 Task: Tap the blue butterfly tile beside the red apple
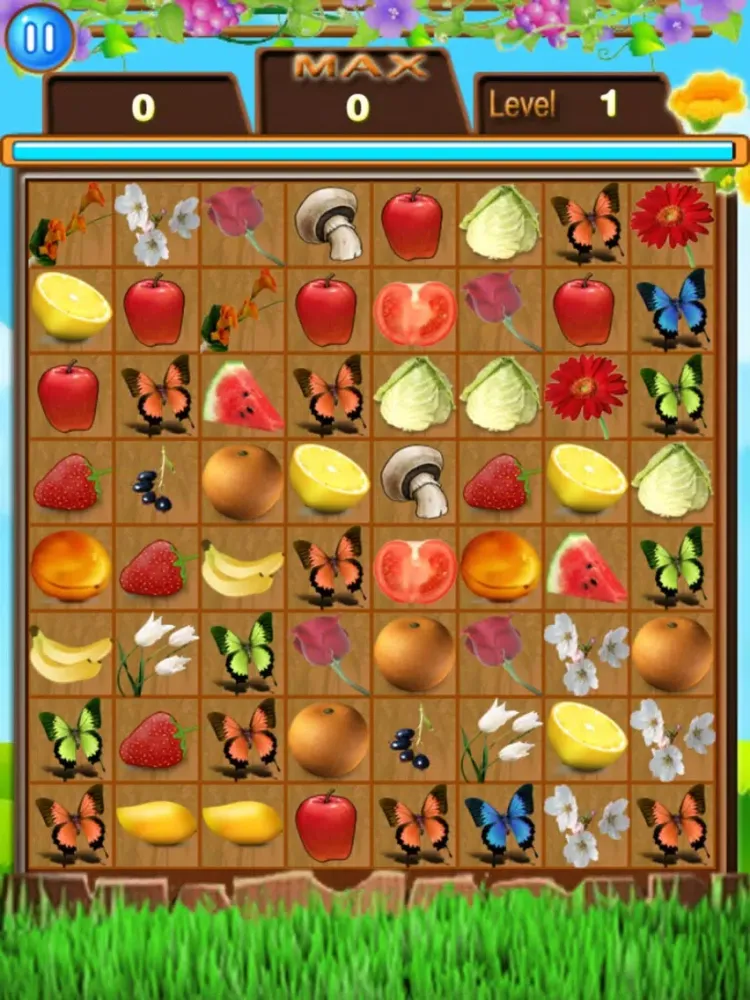coord(672,309)
